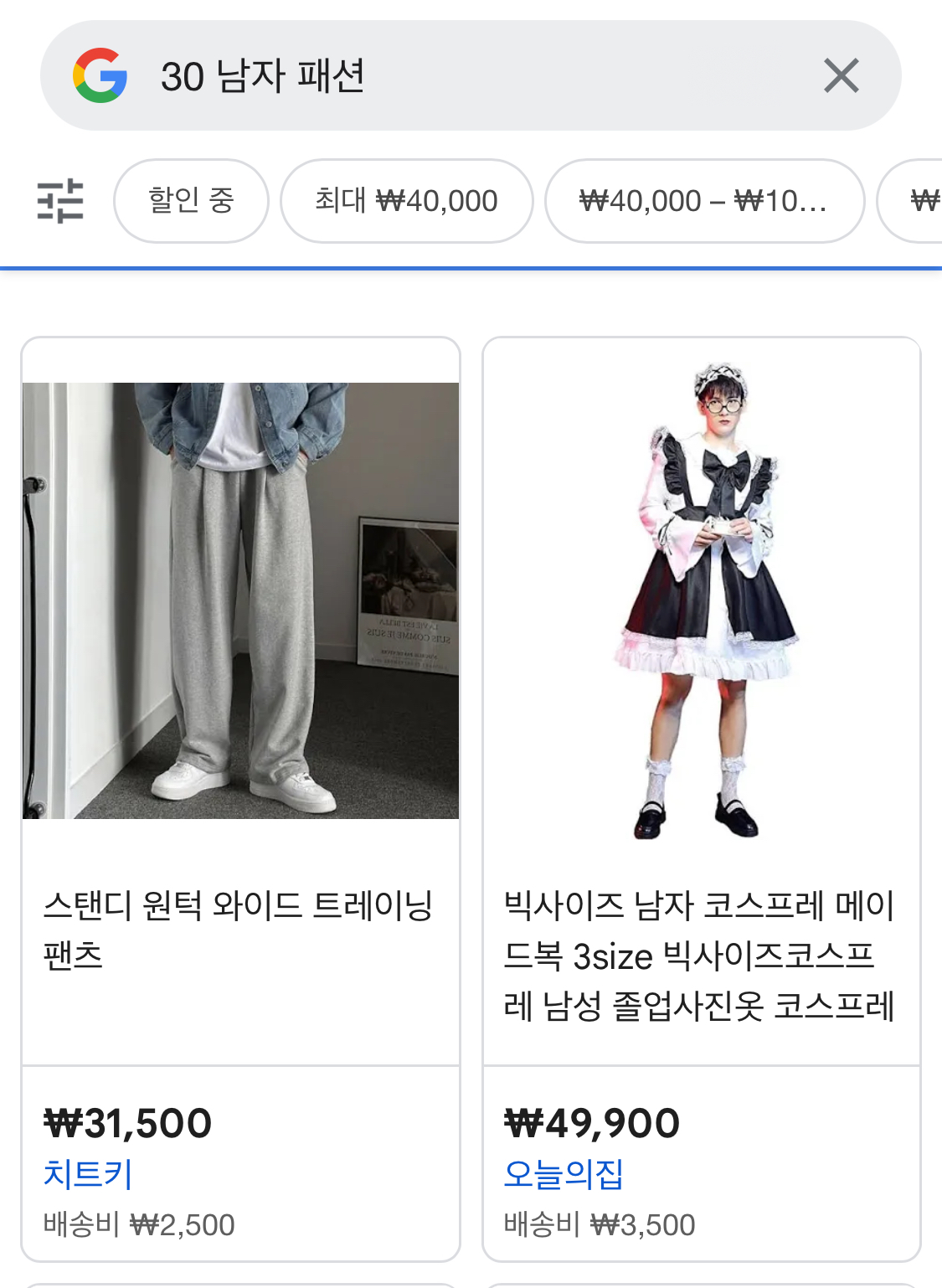Open the filter options icon
Image resolution: width=942 pixels, height=1288 pixels.
click(x=60, y=201)
